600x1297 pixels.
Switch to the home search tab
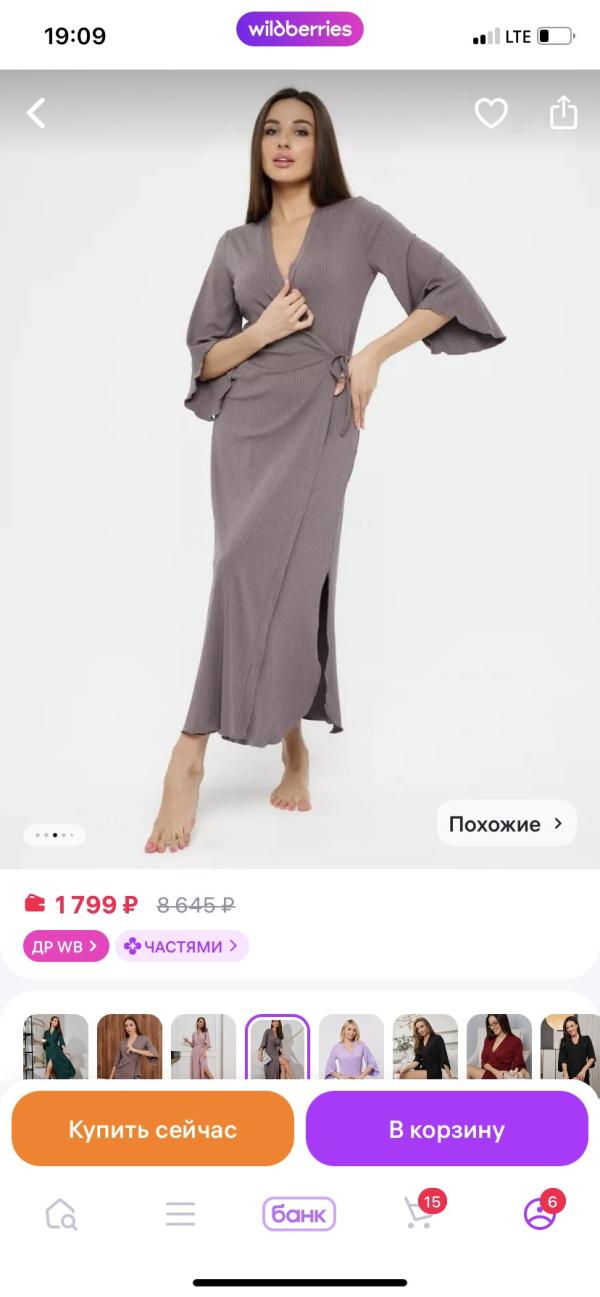(61, 1214)
